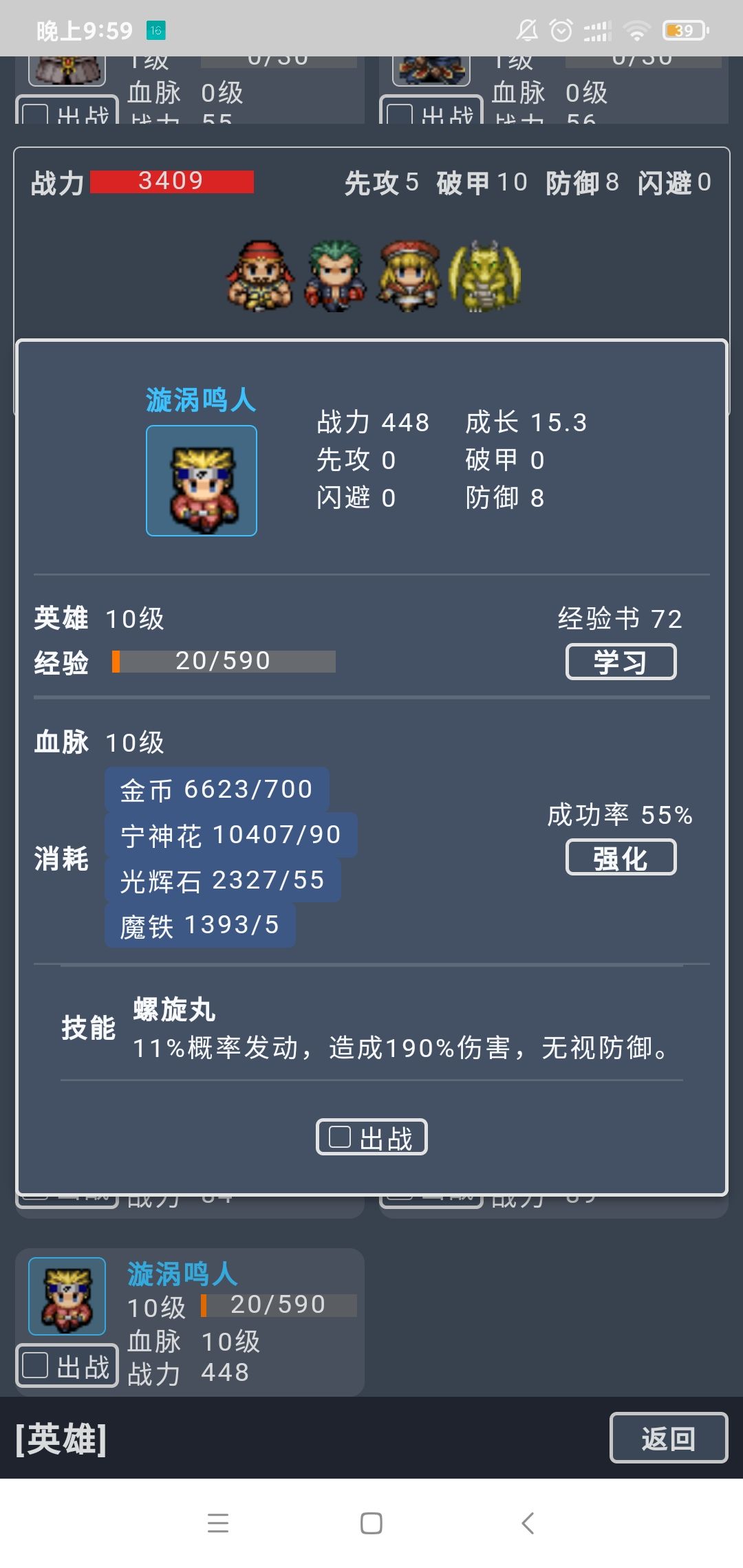Enable the 出战 checkbox in the hero dialog
The height and width of the screenshot is (1568, 743).
(x=371, y=1138)
